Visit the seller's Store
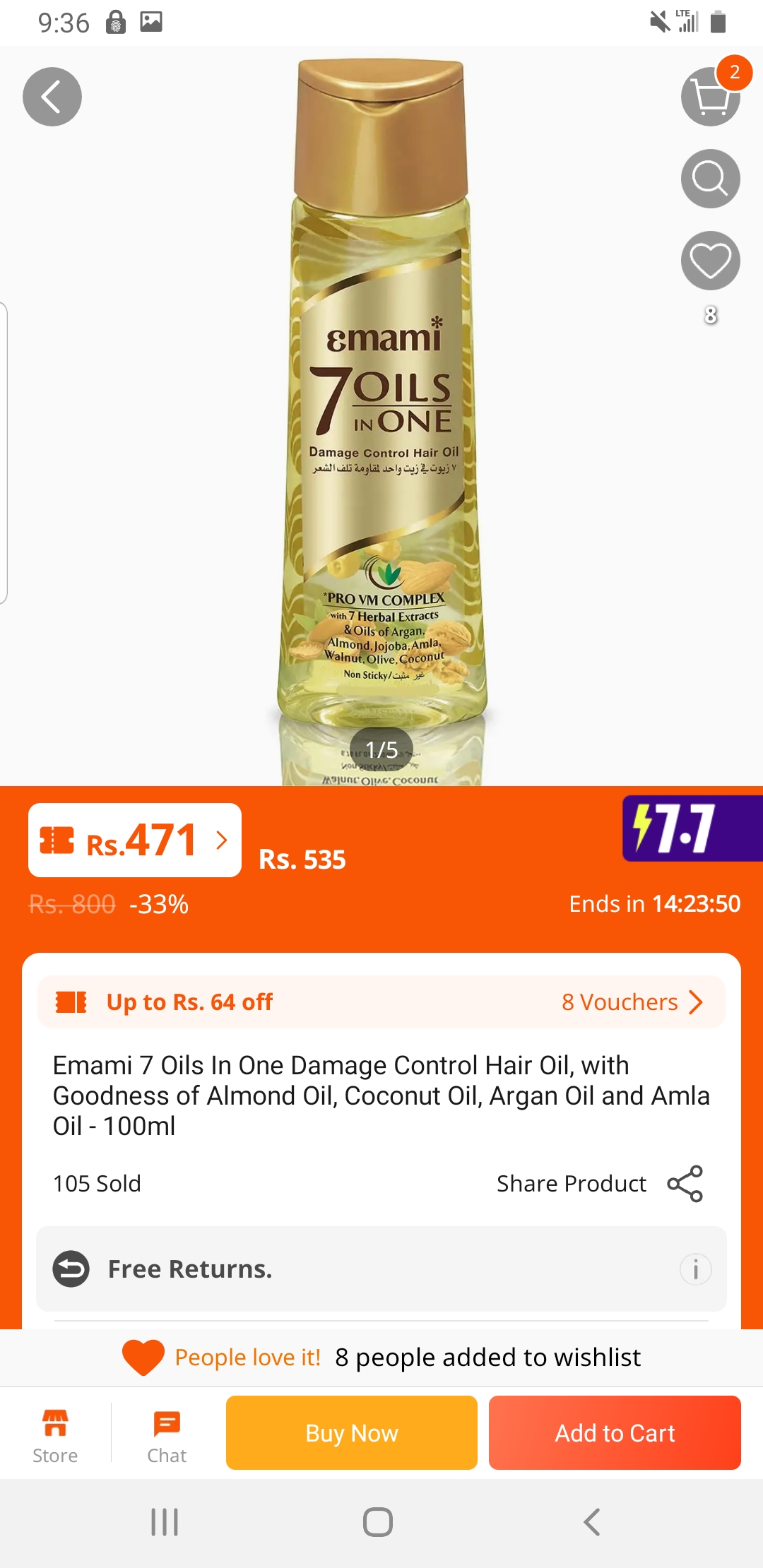This screenshot has width=763, height=1568. [55, 1434]
